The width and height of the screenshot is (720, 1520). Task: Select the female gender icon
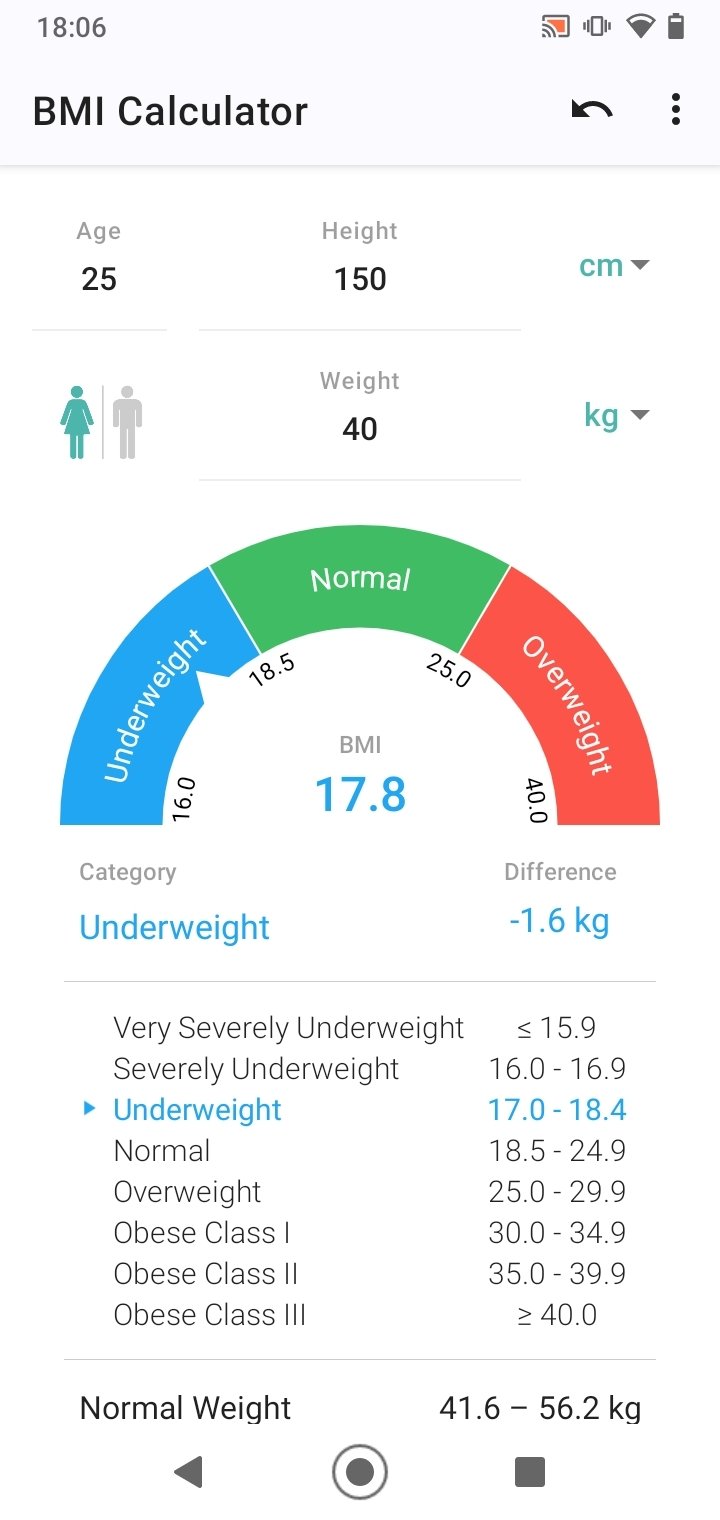click(x=77, y=422)
